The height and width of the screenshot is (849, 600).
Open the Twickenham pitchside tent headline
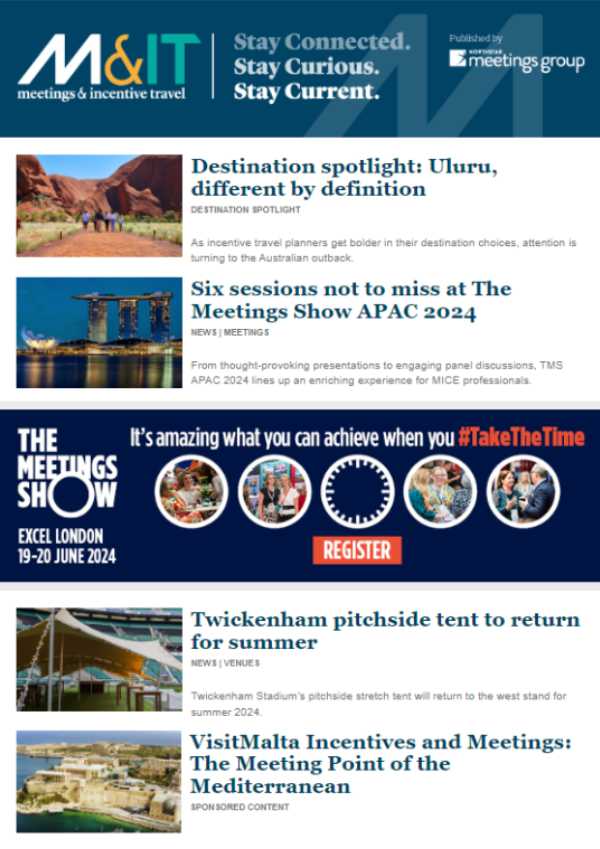pyautogui.click(x=385, y=630)
